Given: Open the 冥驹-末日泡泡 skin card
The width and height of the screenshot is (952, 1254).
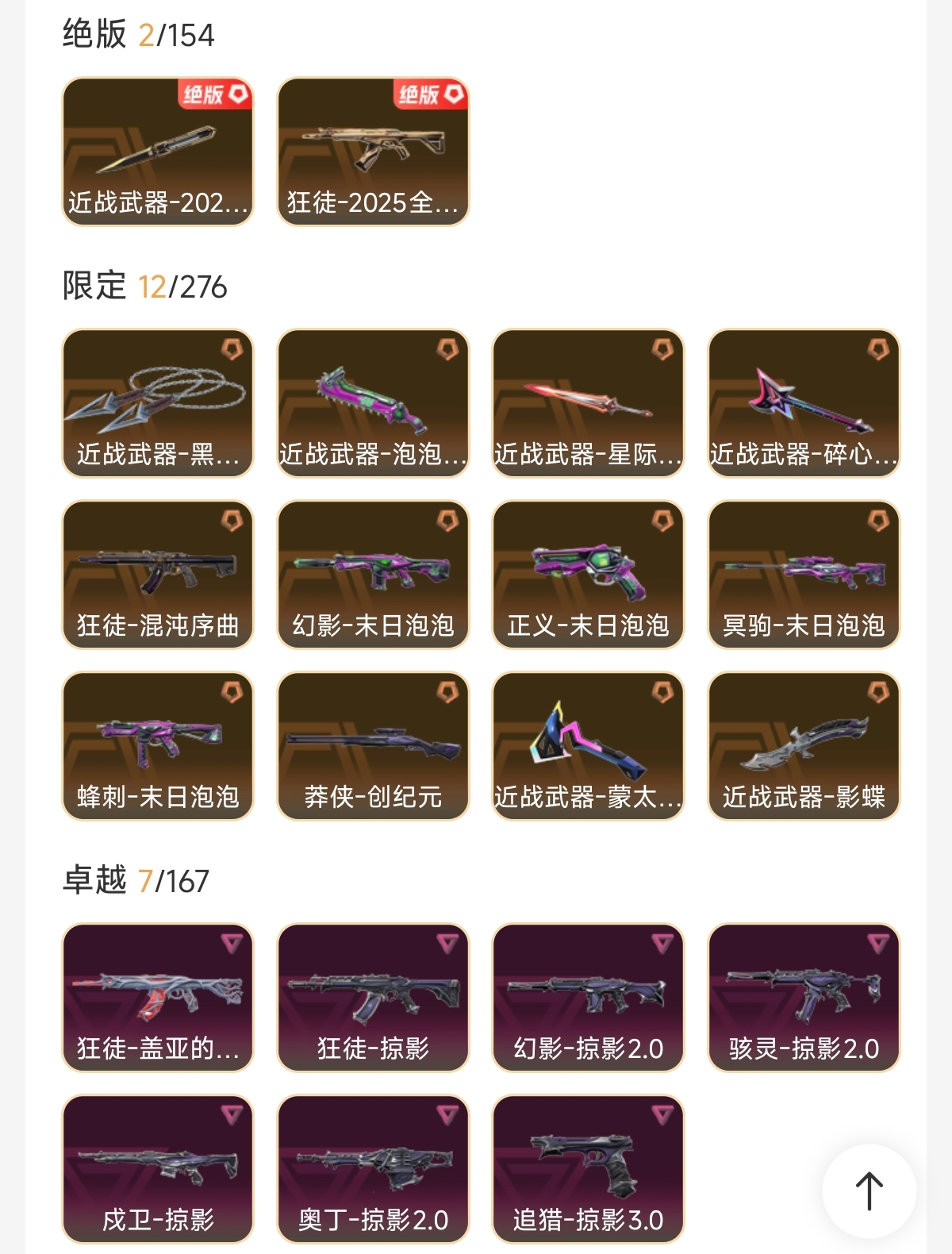Looking at the screenshot, I should [804, 575].
